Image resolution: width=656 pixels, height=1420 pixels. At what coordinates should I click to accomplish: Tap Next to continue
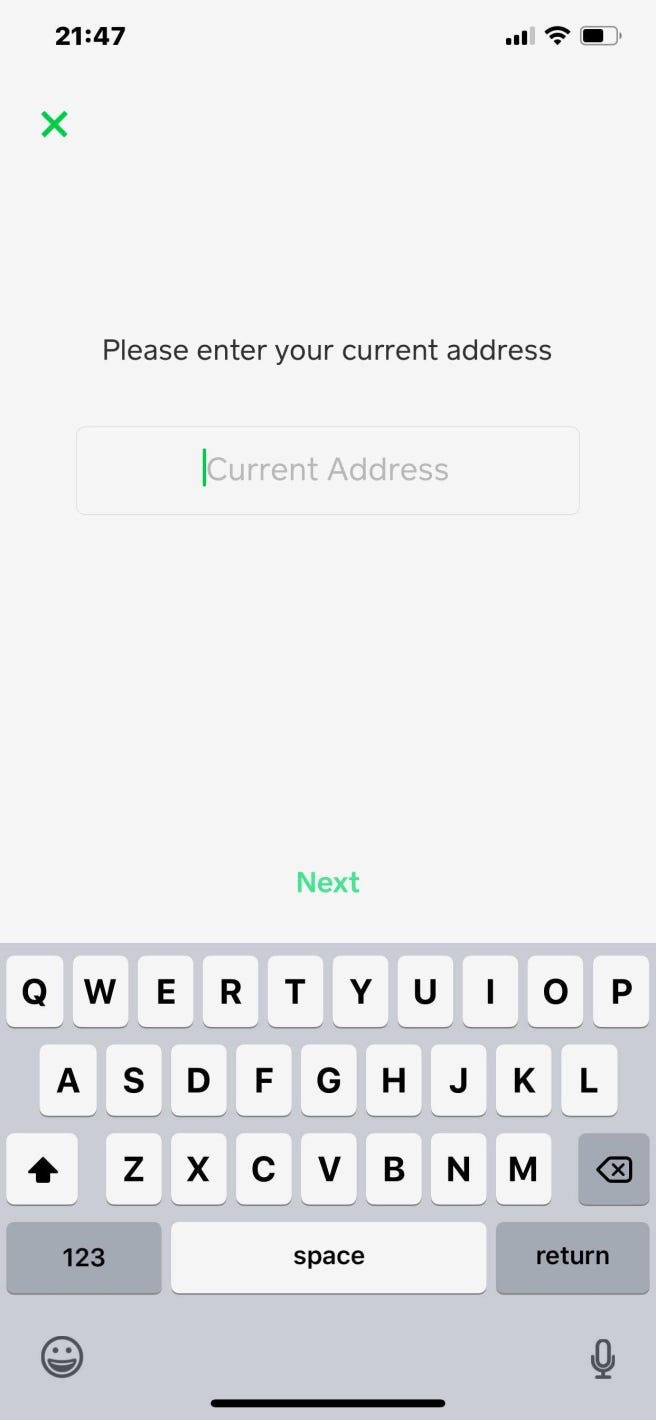click(x=328, y=882)
